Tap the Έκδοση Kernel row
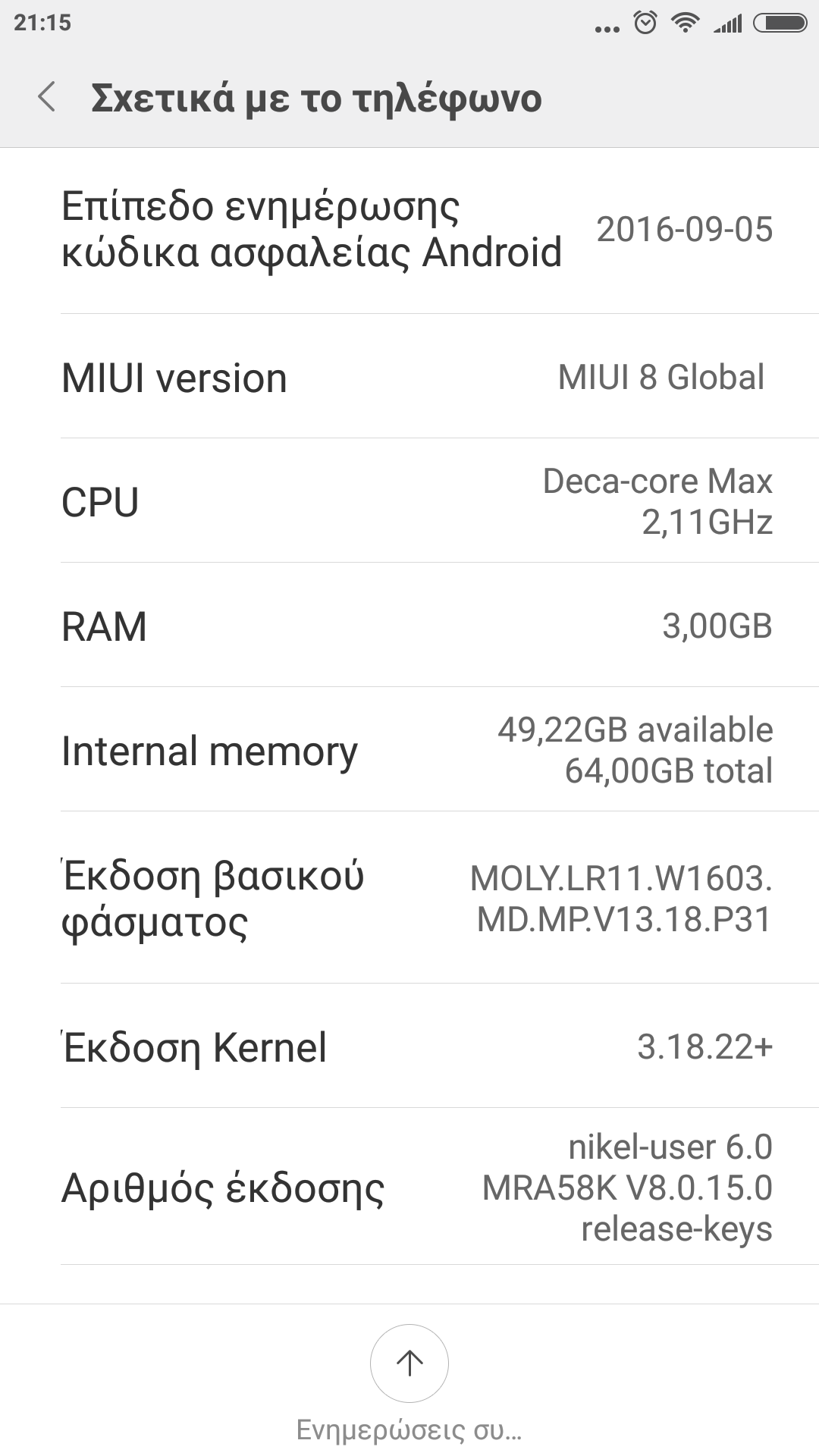 (409, 1046)
